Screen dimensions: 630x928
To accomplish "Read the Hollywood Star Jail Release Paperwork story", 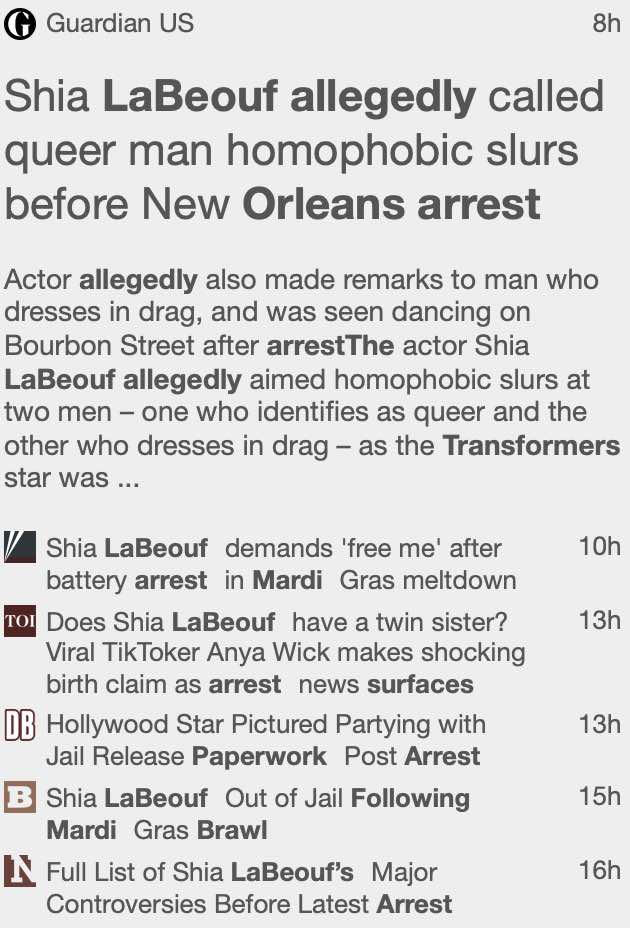I will click(266, 740).
